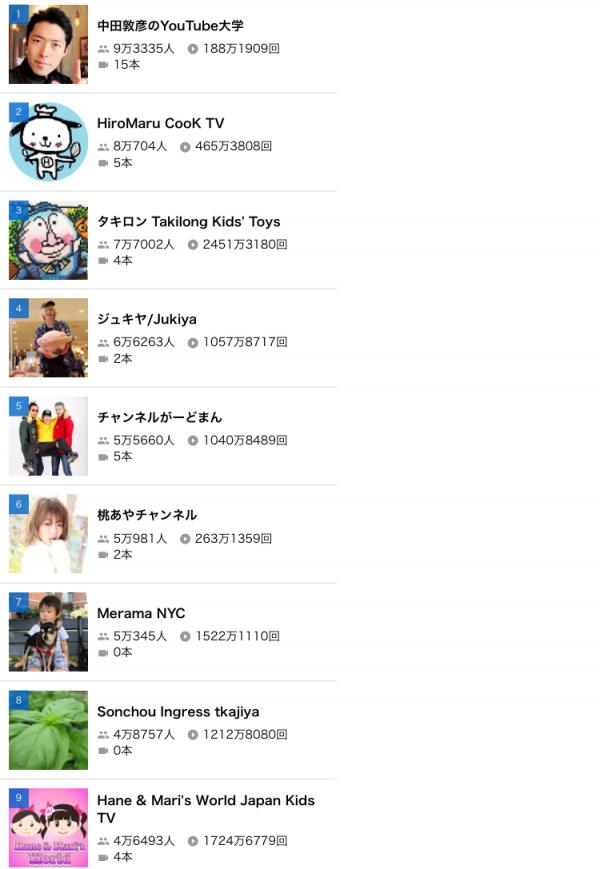600x869 pixels.
Task: Tap the チャンネルがーどまん ranking row
Action: tap(160, 418)
